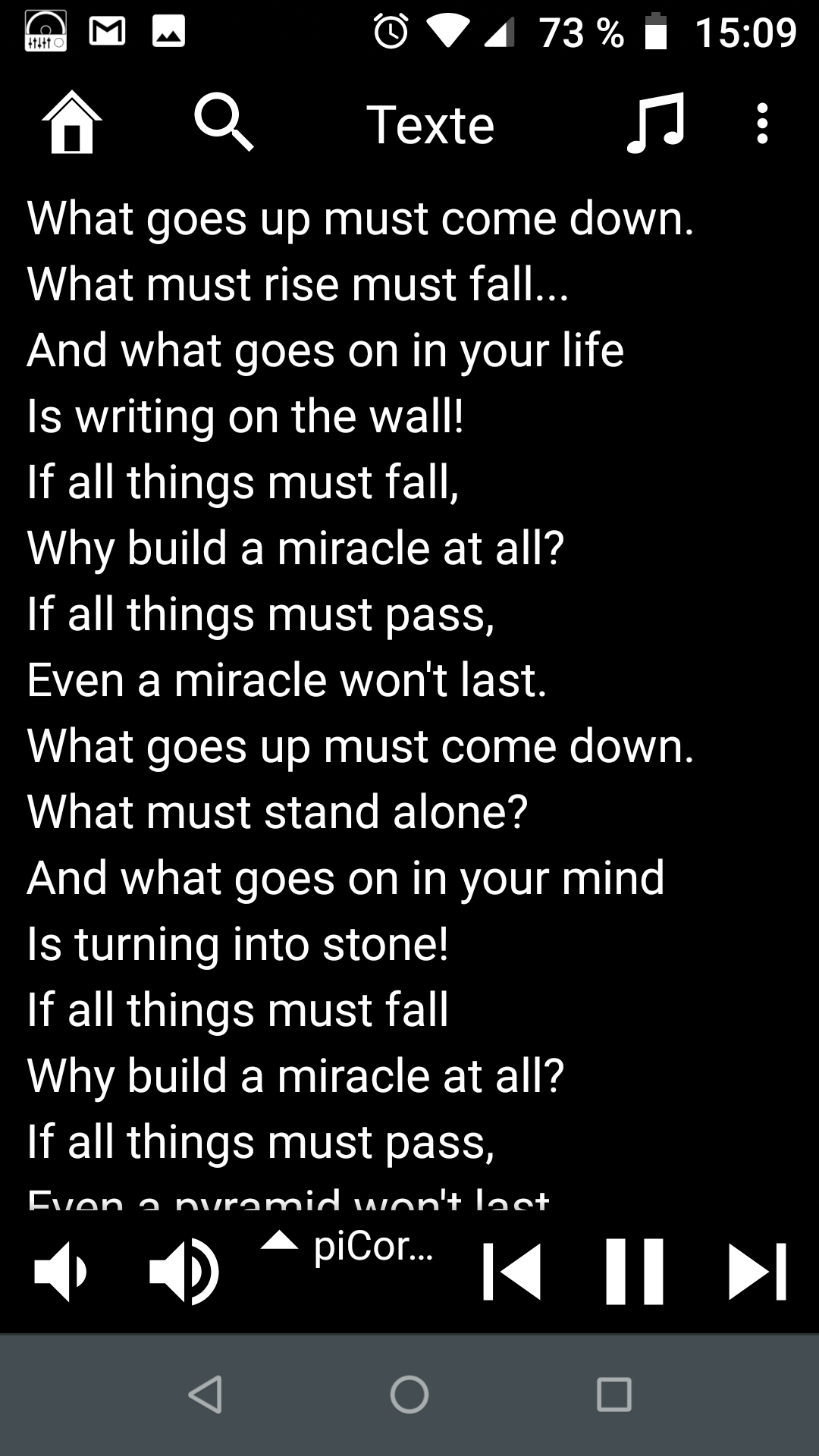
Task: Open the recent apps view
Action: [614, 1394]
